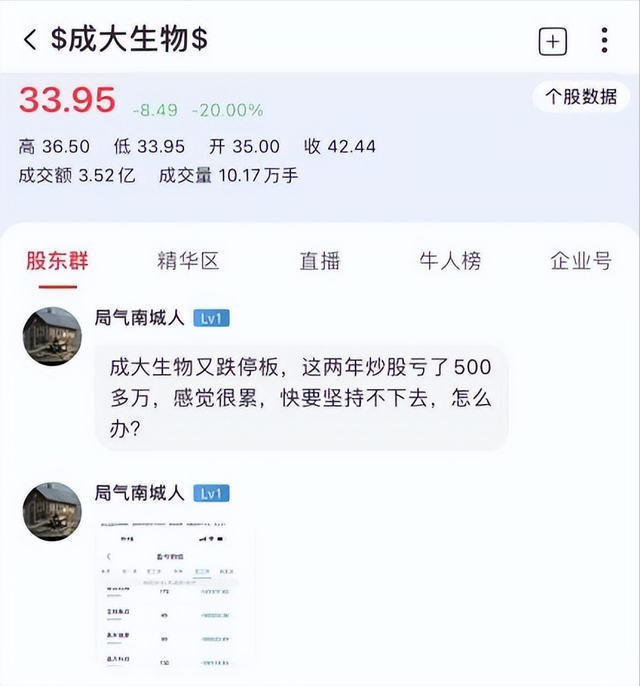
Task: Open the screenshot image posted by 局气南城人
Action: (x=176, y=595)
